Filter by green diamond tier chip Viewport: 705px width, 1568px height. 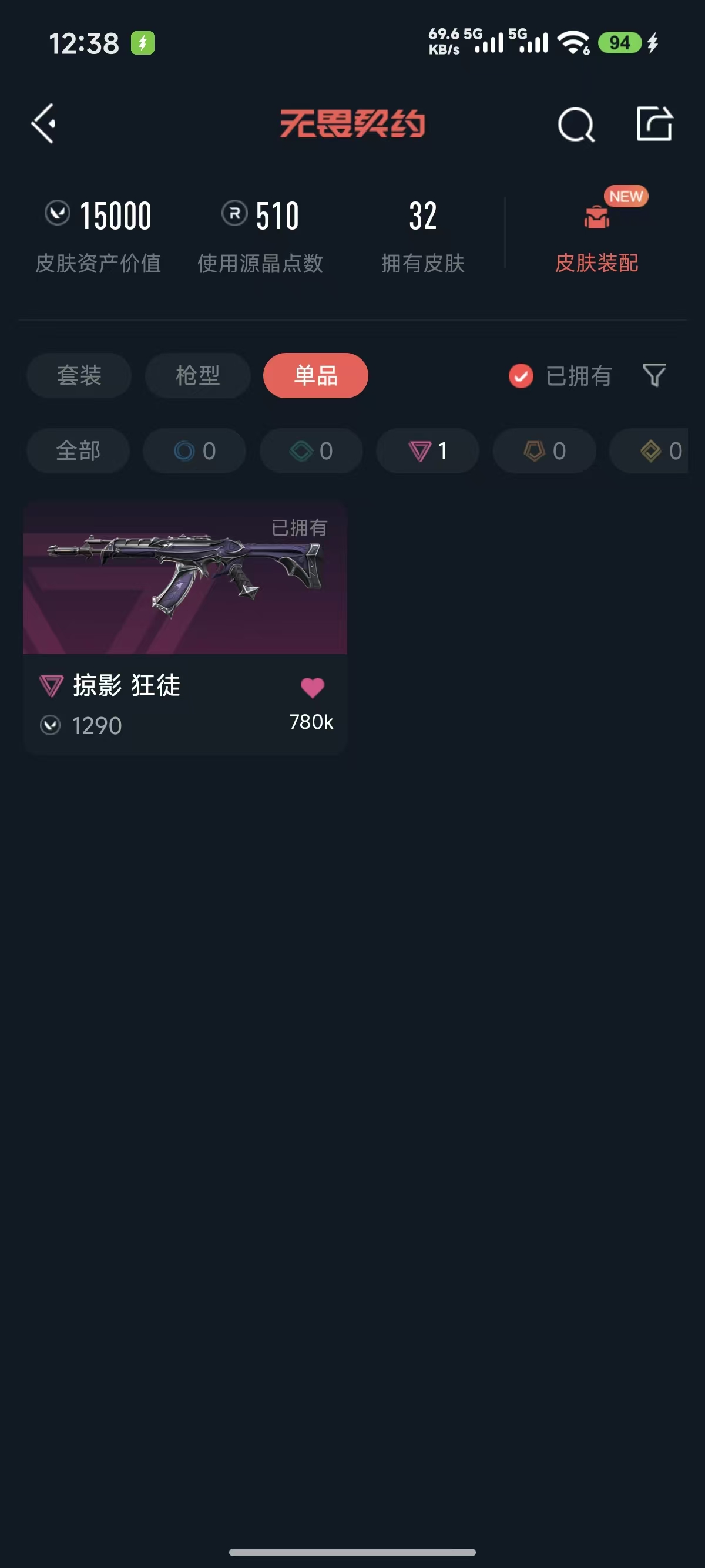tap(311, 451)
